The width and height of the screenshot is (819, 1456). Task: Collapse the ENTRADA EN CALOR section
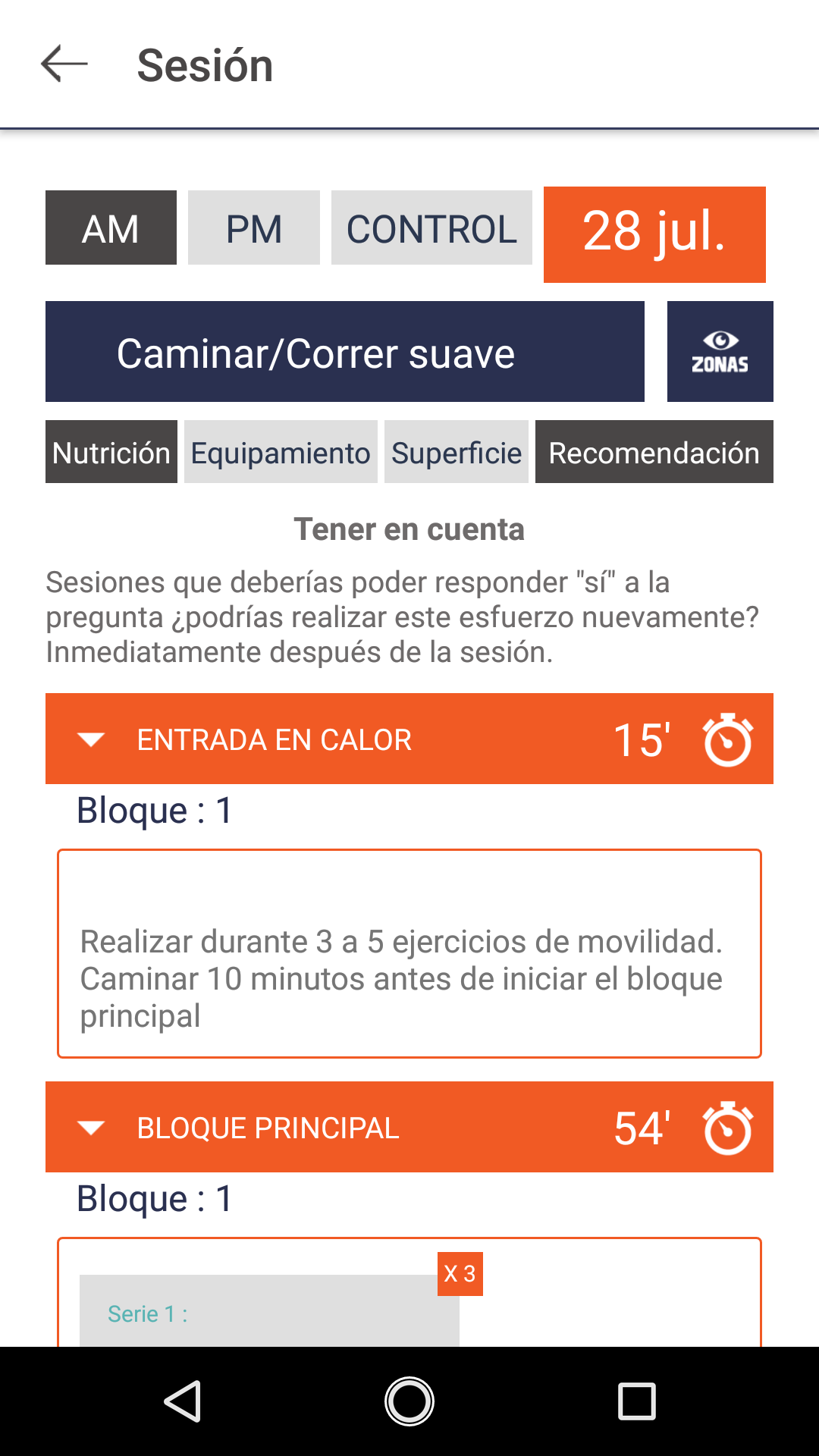click(x=92, y=739)
